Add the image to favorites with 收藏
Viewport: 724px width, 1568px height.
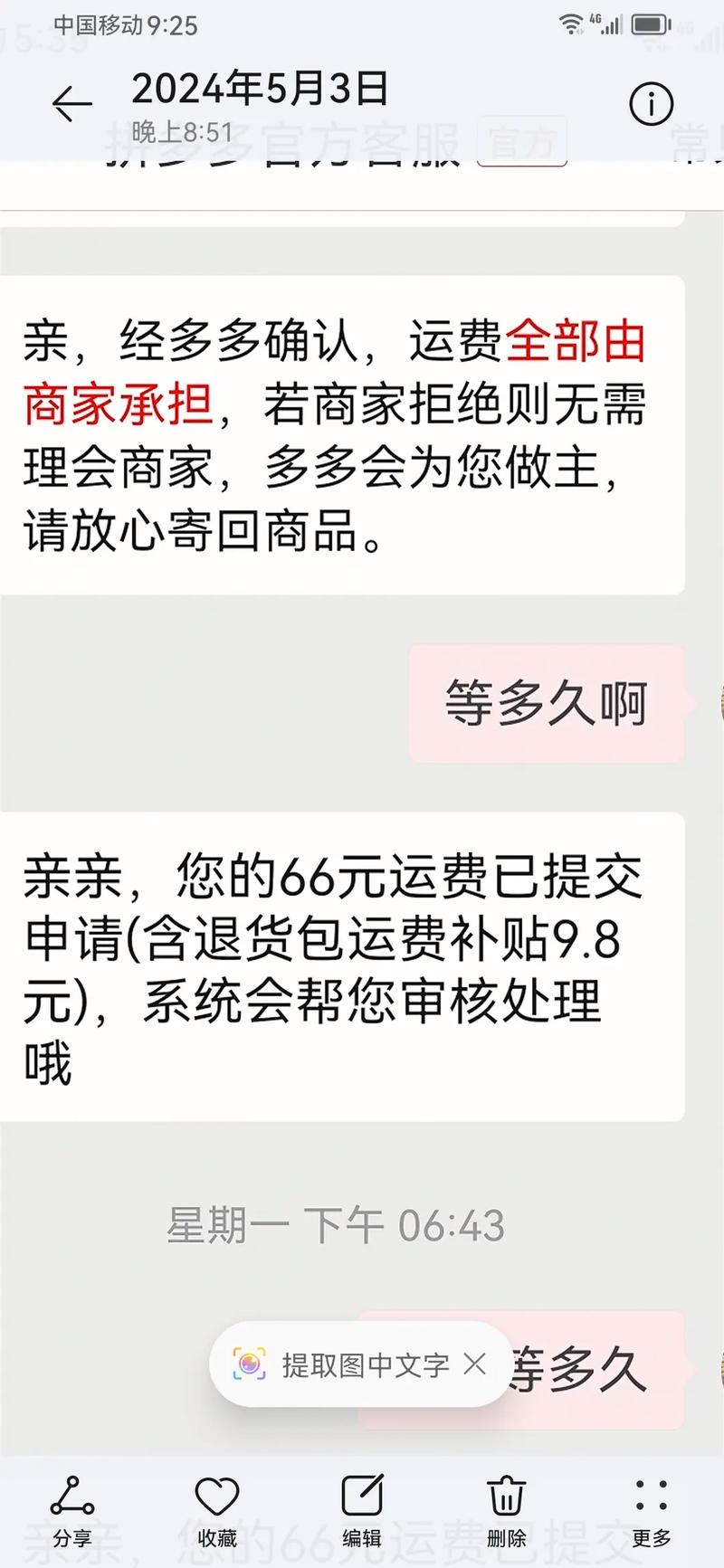[x=217, y=1512]
